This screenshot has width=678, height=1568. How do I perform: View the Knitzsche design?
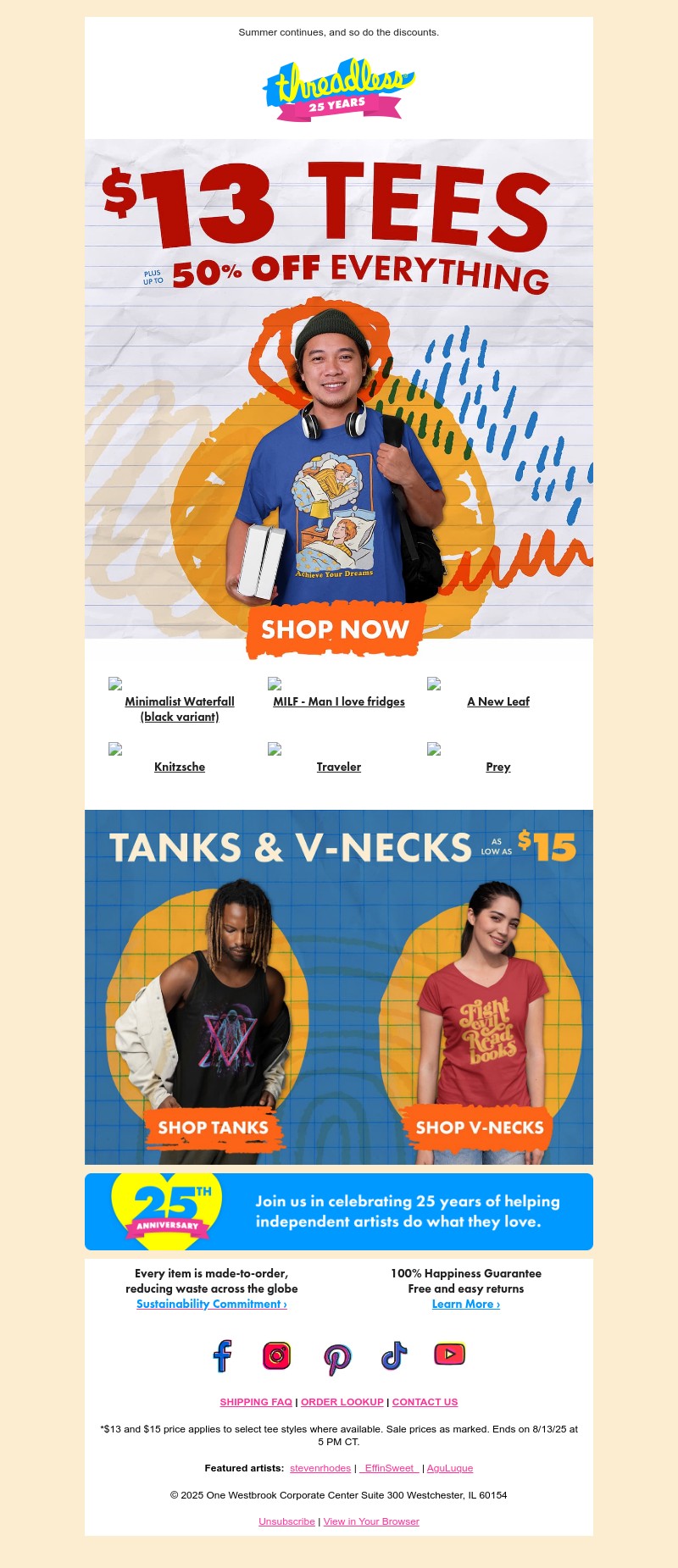(180, 767)
